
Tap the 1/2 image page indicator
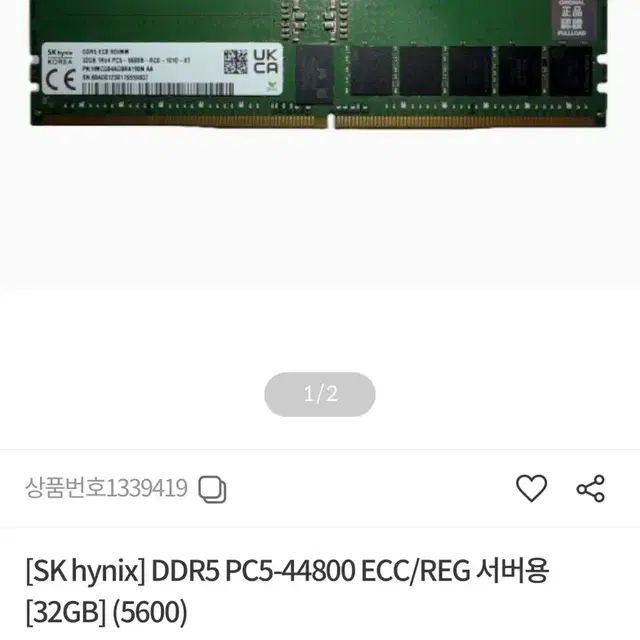pyautogui.click(x=320, y=394)
